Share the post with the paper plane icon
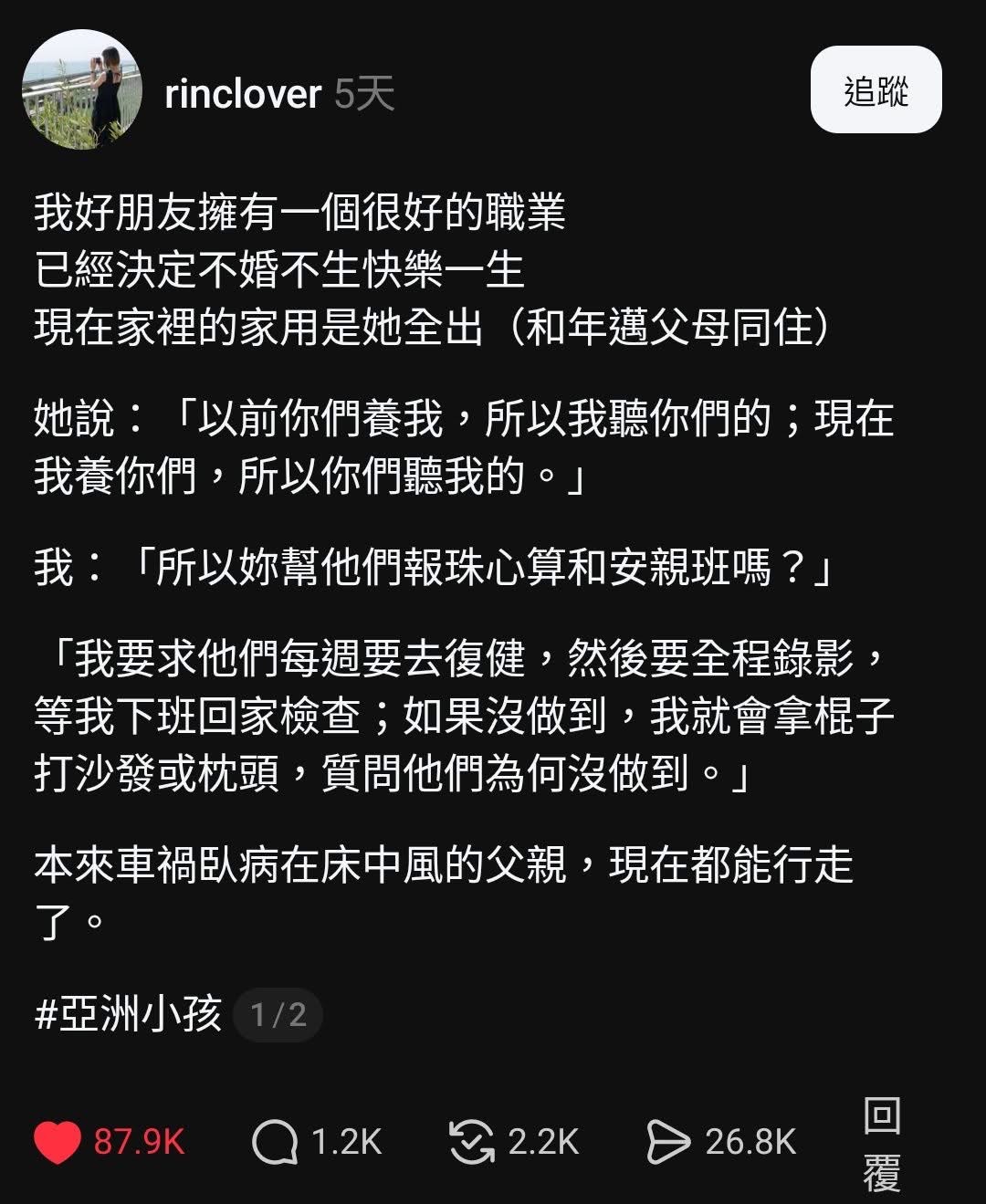This screenshot has width=986, height=1204. (668, 1142)
